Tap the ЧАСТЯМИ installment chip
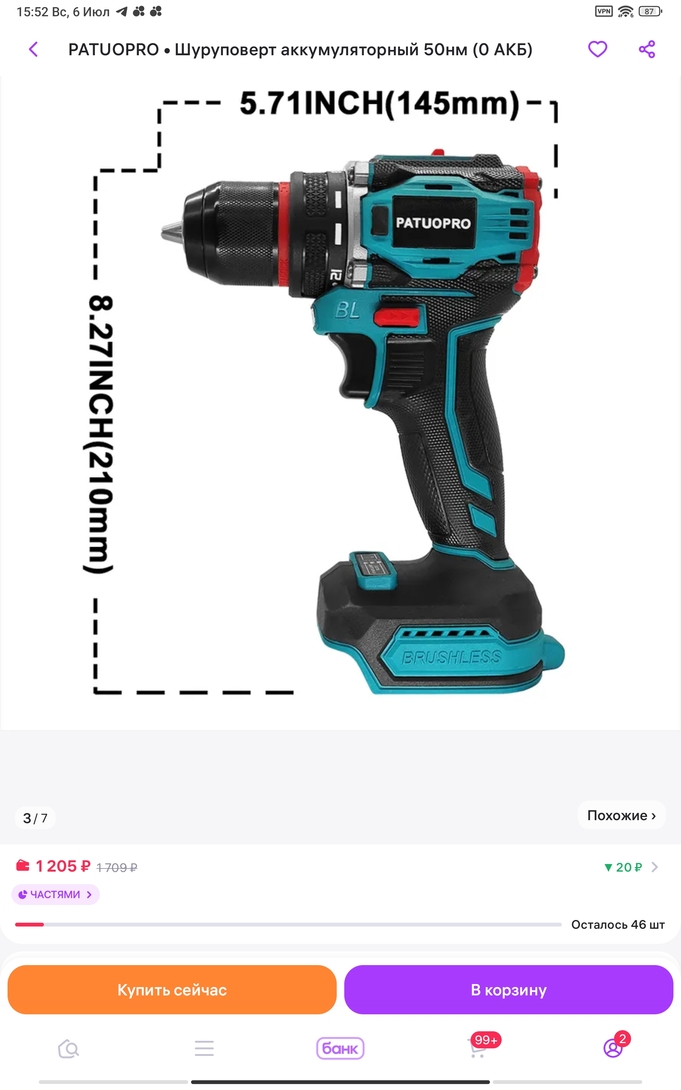The image size is (681, 1090). [55, 894]
